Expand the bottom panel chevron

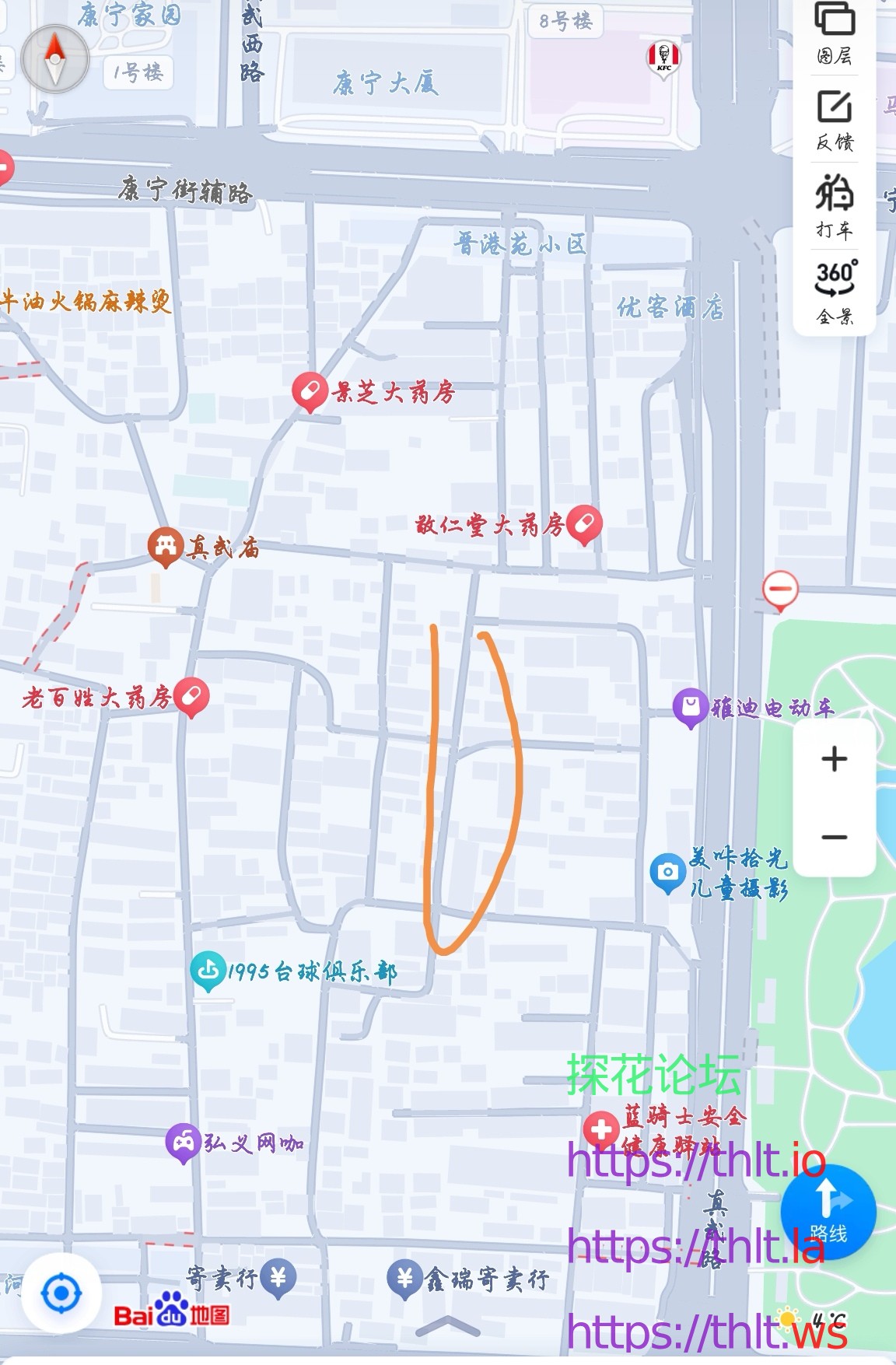[x=447, y=1325]
